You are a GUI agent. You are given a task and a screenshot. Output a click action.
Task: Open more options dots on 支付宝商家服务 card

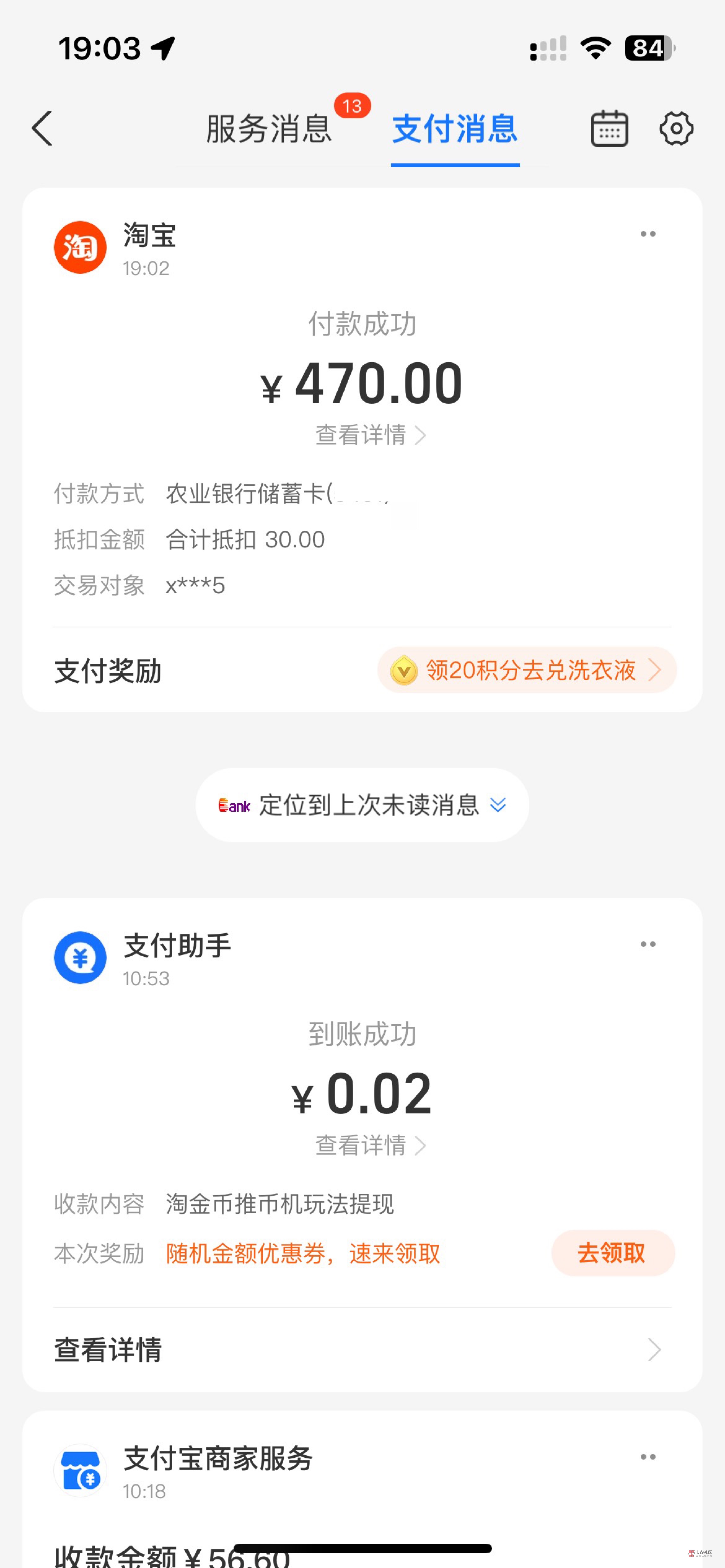[x=648, y=1457]
